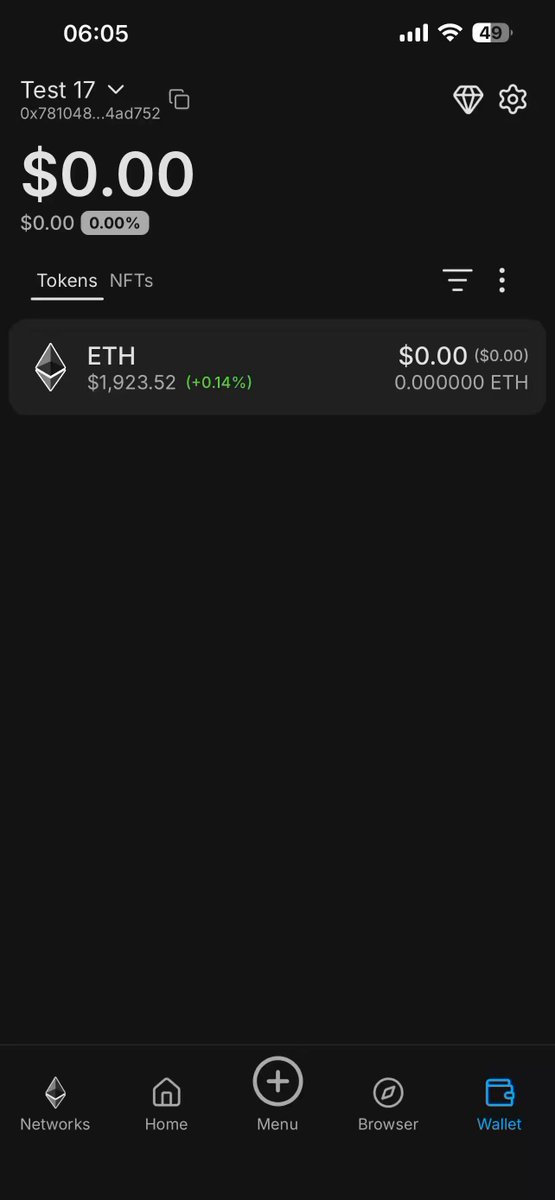The image size is (555, 1200).
Task: Open the Browser tab
Action: click(388, 1104)
